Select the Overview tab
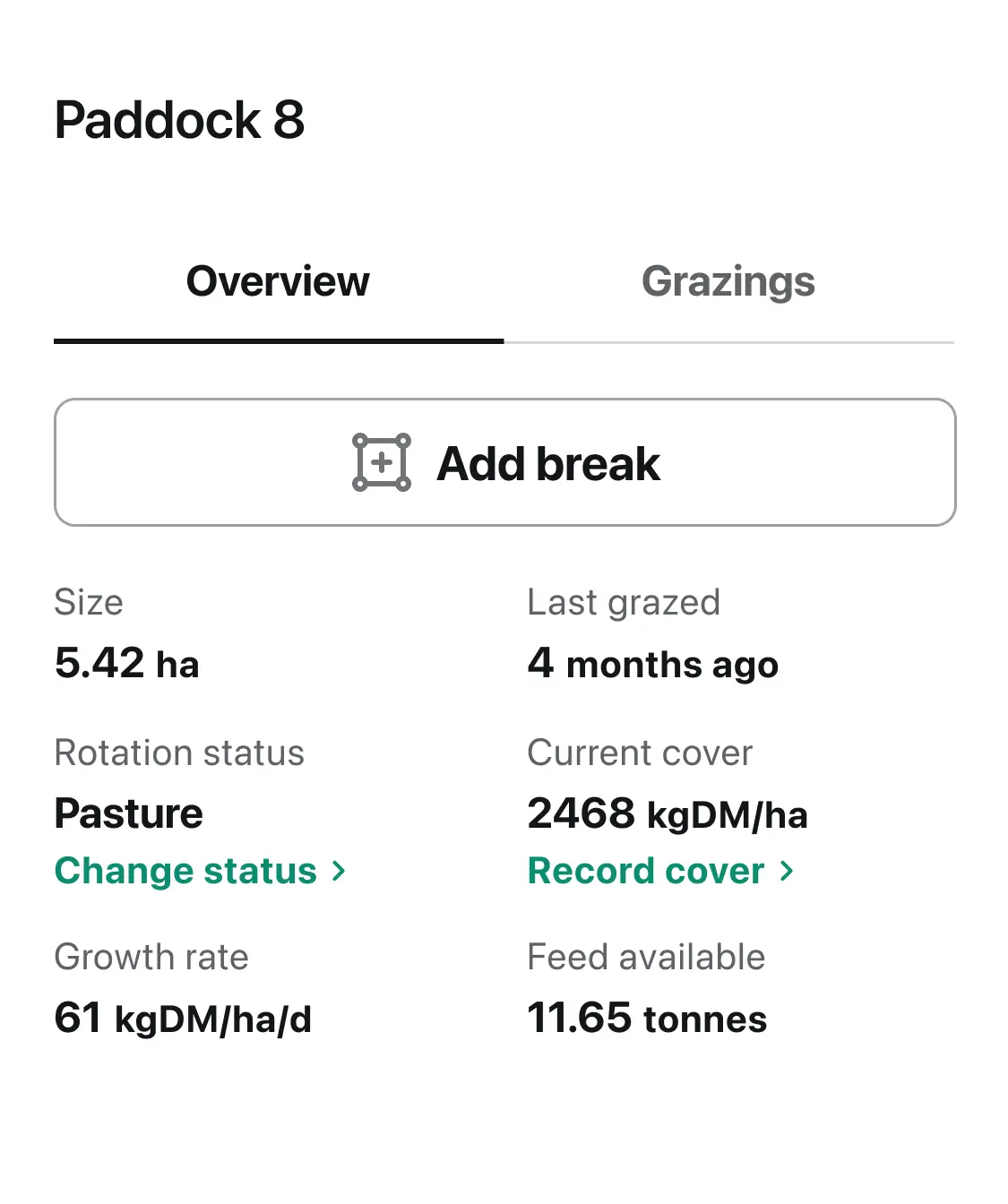The width and height of the screenshot is (1008, 1204). 278,282
